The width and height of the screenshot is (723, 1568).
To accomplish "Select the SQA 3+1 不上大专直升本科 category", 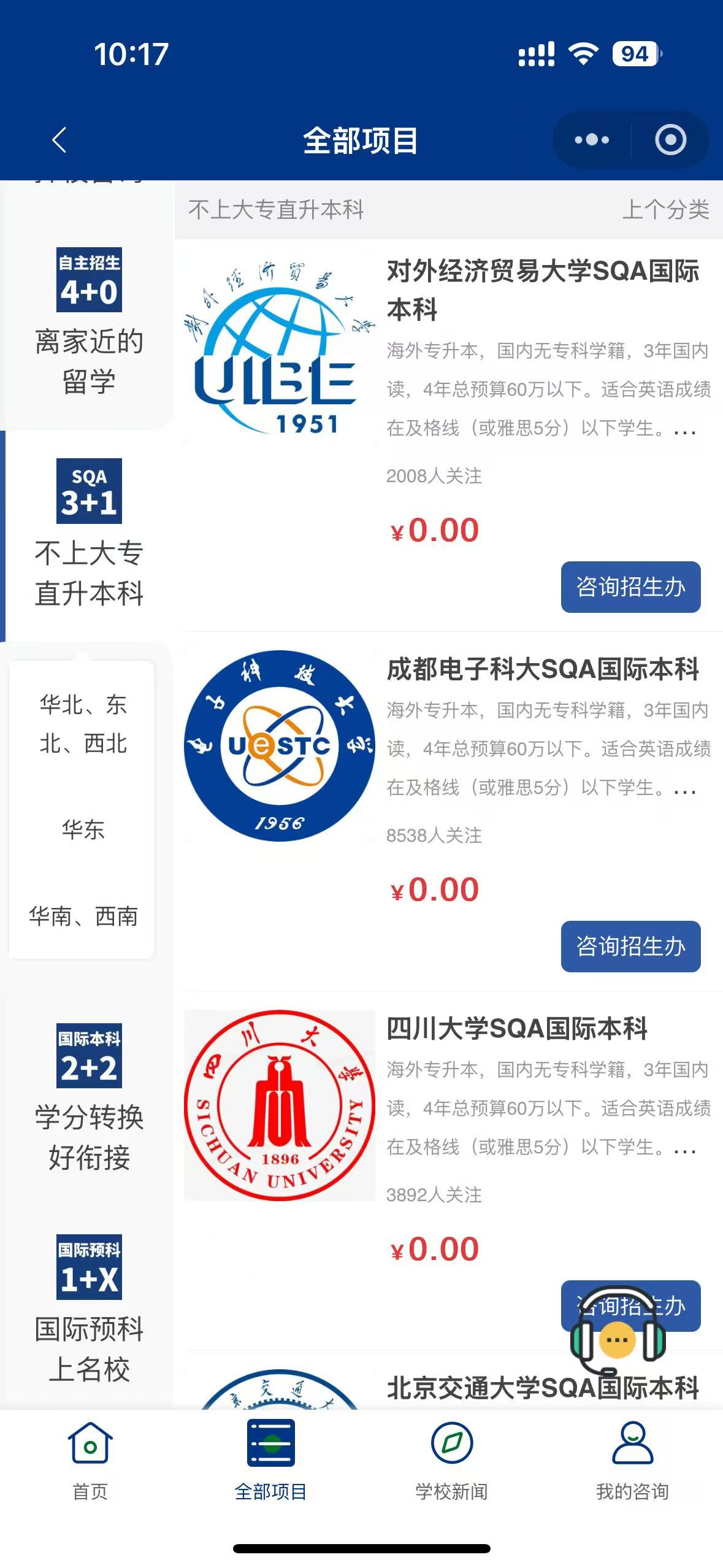I will (x=89, y=534).
